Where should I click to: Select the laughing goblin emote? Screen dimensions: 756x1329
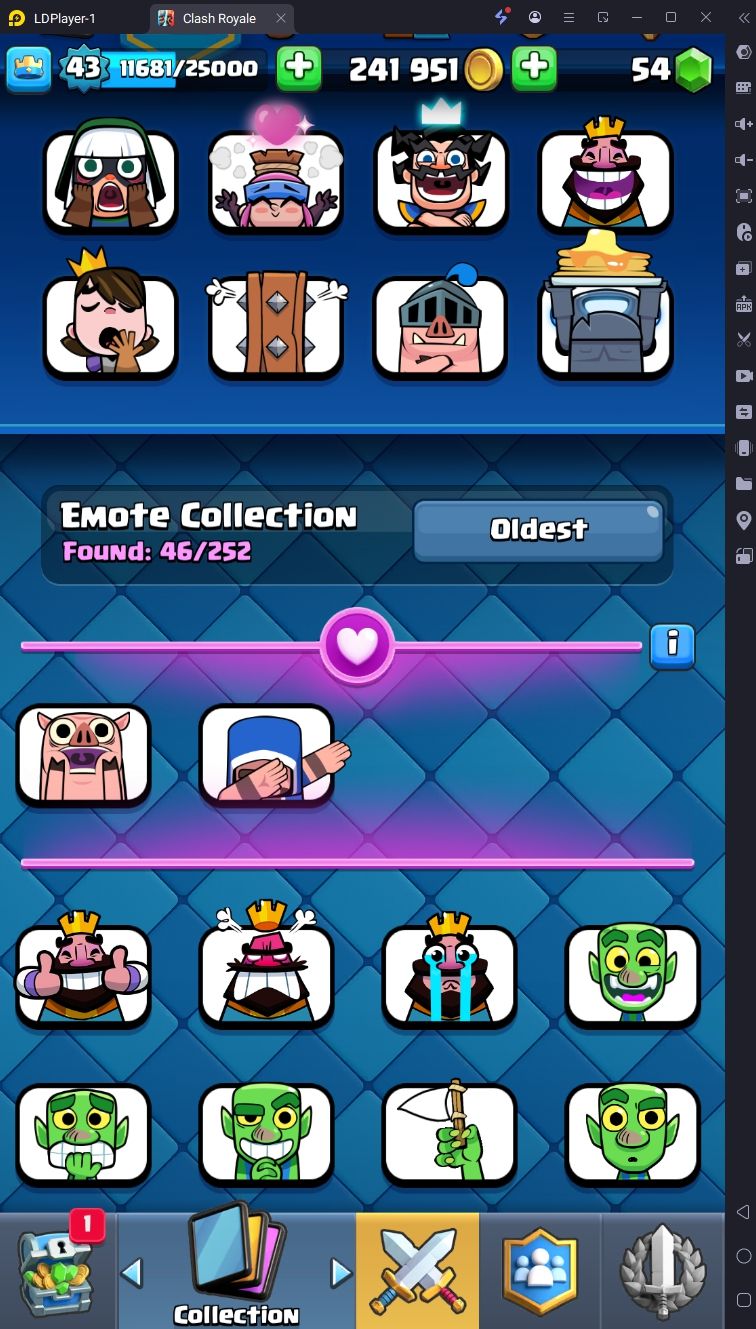632,976
